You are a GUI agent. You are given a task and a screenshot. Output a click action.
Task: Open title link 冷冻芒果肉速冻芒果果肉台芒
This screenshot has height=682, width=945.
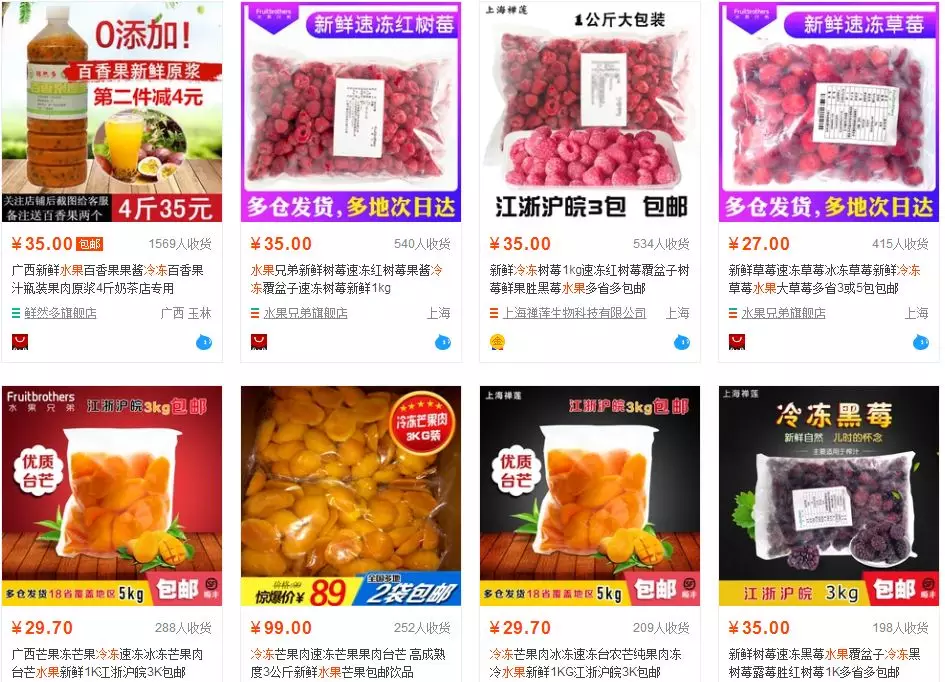point(345,663)
